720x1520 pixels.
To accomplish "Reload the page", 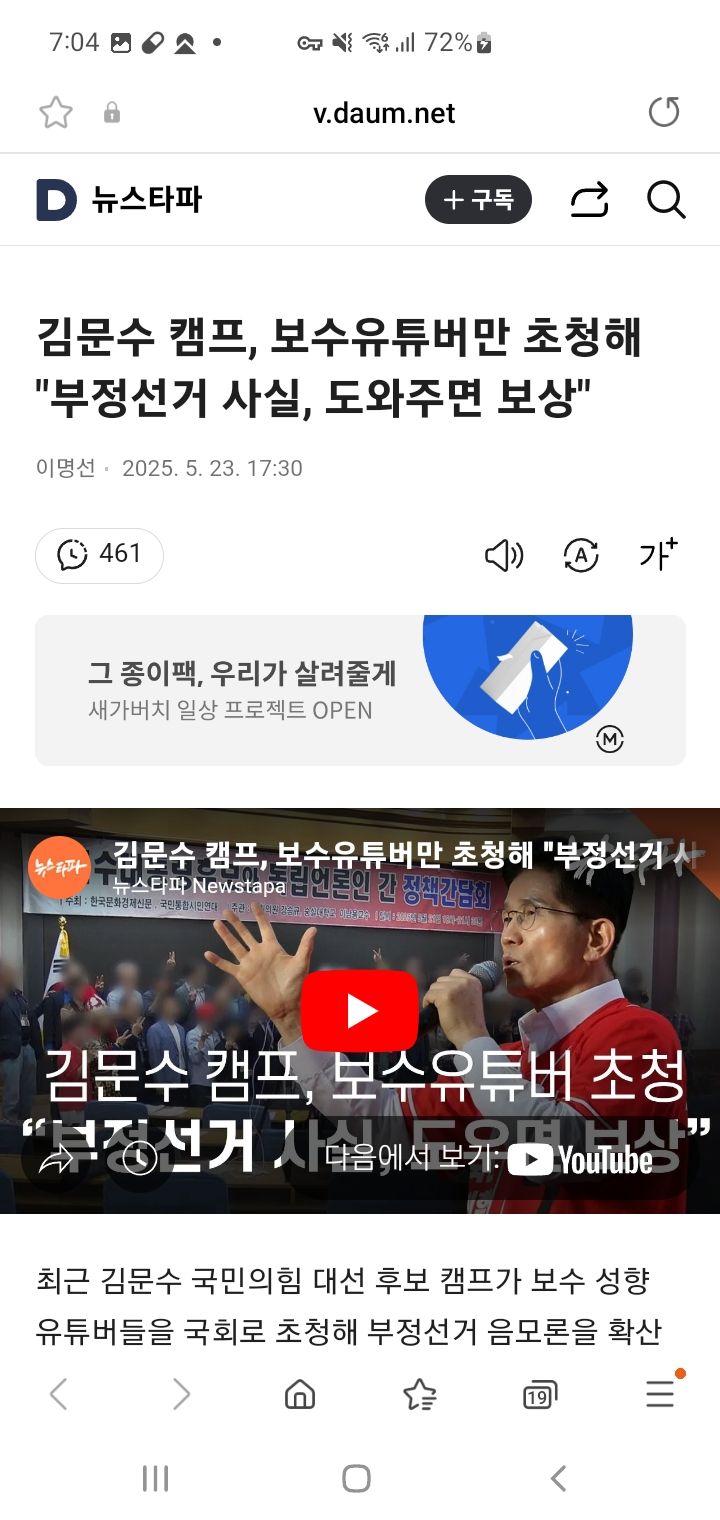I will [664, 112].
